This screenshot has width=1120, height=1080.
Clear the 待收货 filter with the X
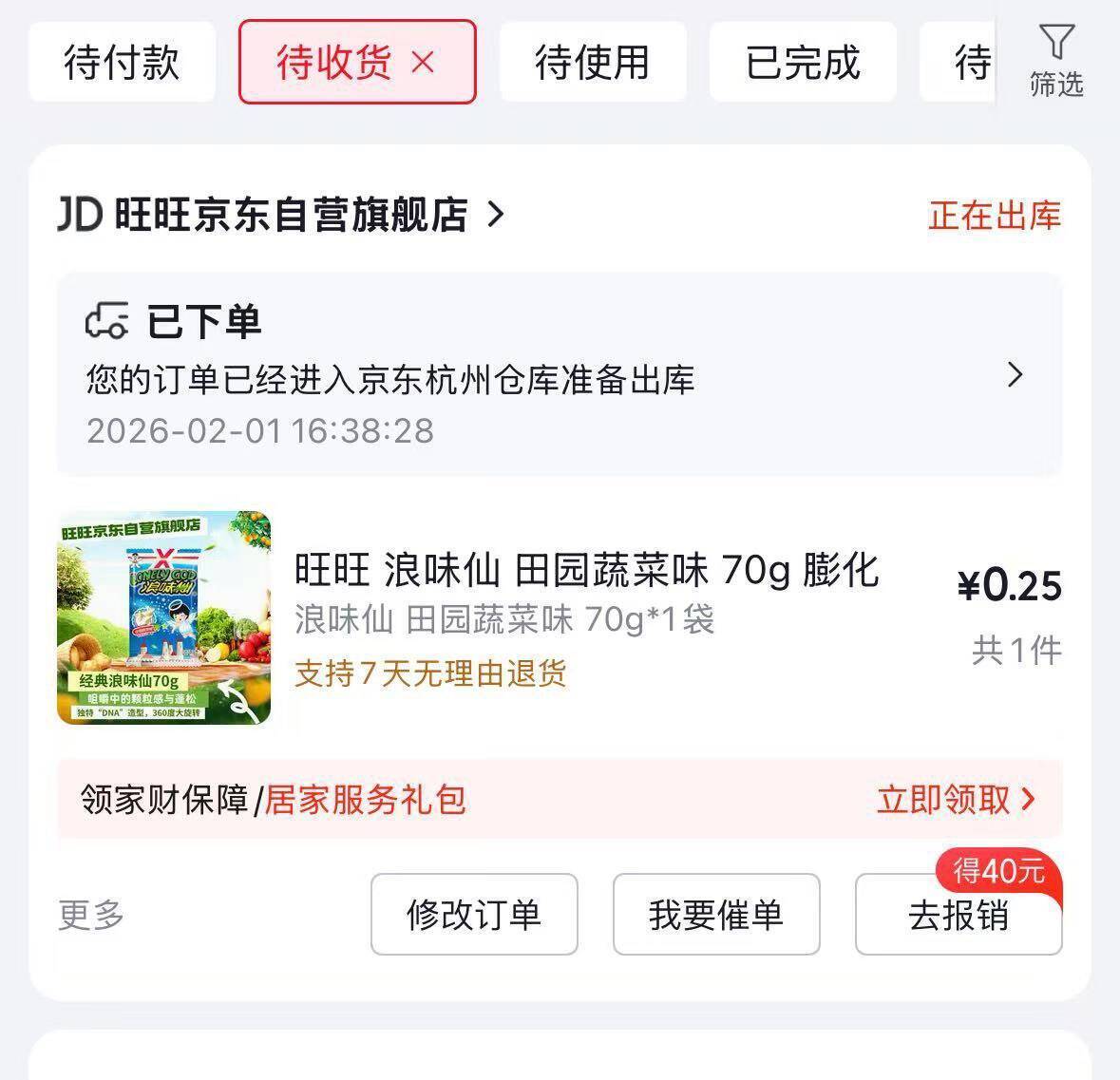tap(423, 63)
